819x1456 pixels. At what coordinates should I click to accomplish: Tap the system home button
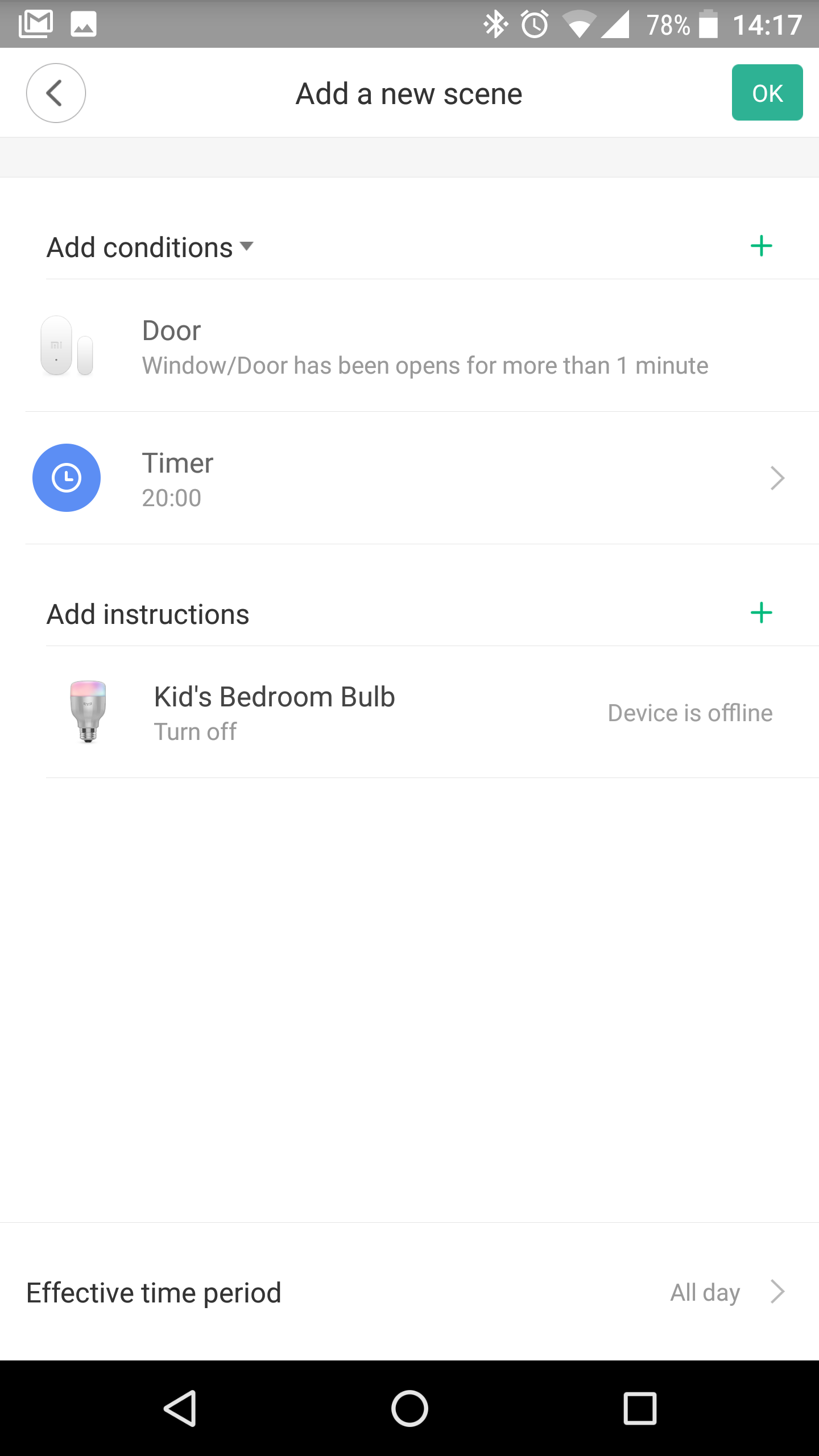point(409,1408)
